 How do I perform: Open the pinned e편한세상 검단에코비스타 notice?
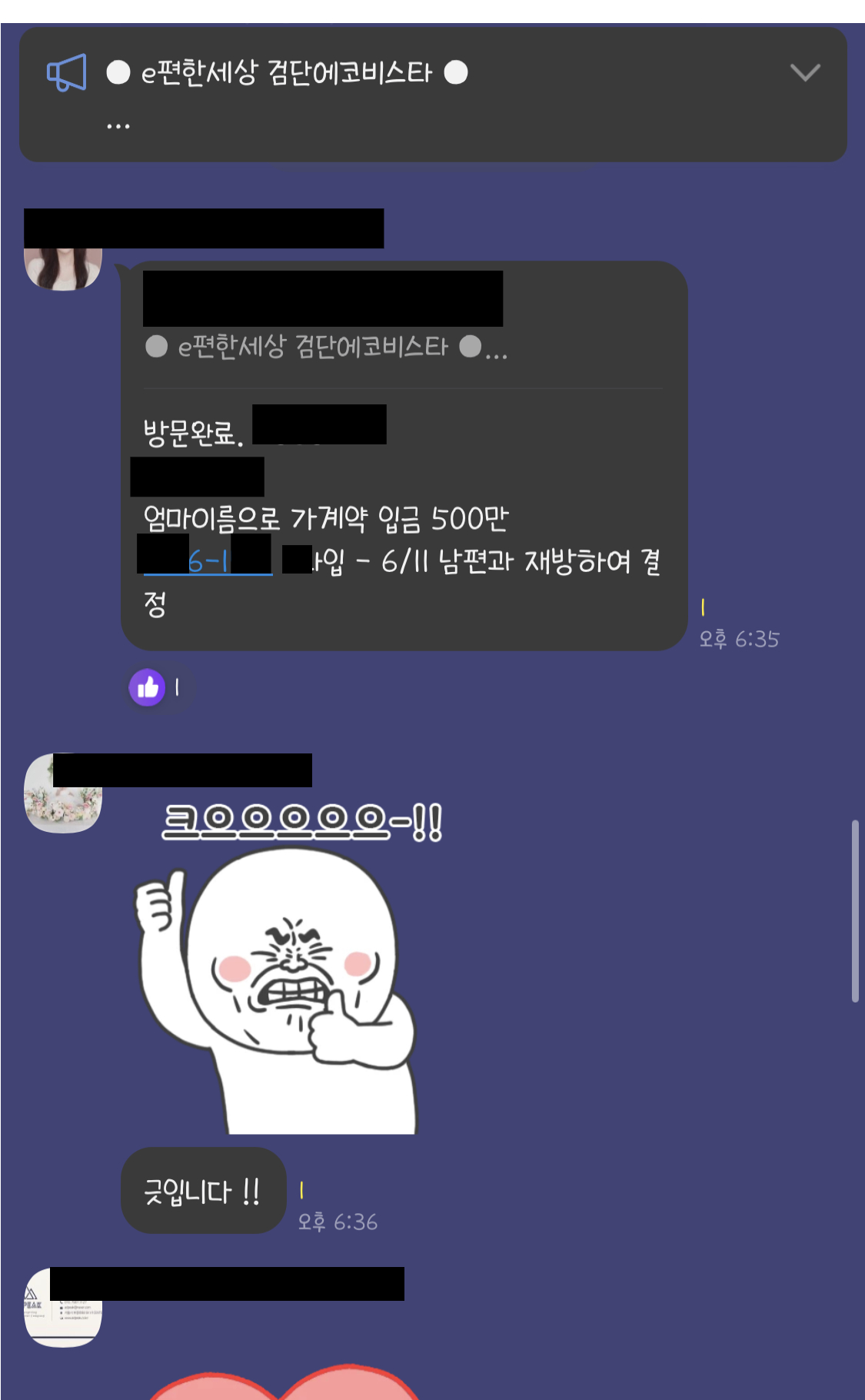pos(288,73)
